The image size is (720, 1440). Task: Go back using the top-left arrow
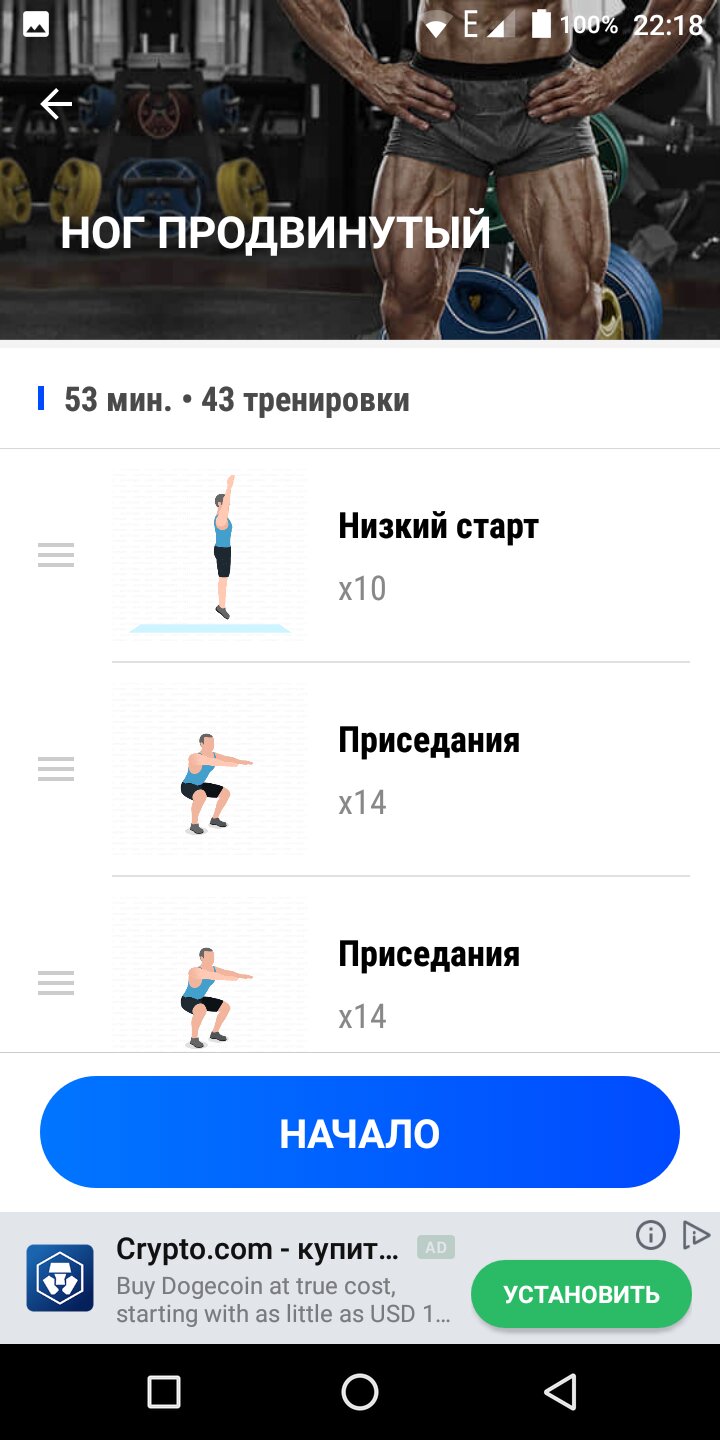point(56,104)
